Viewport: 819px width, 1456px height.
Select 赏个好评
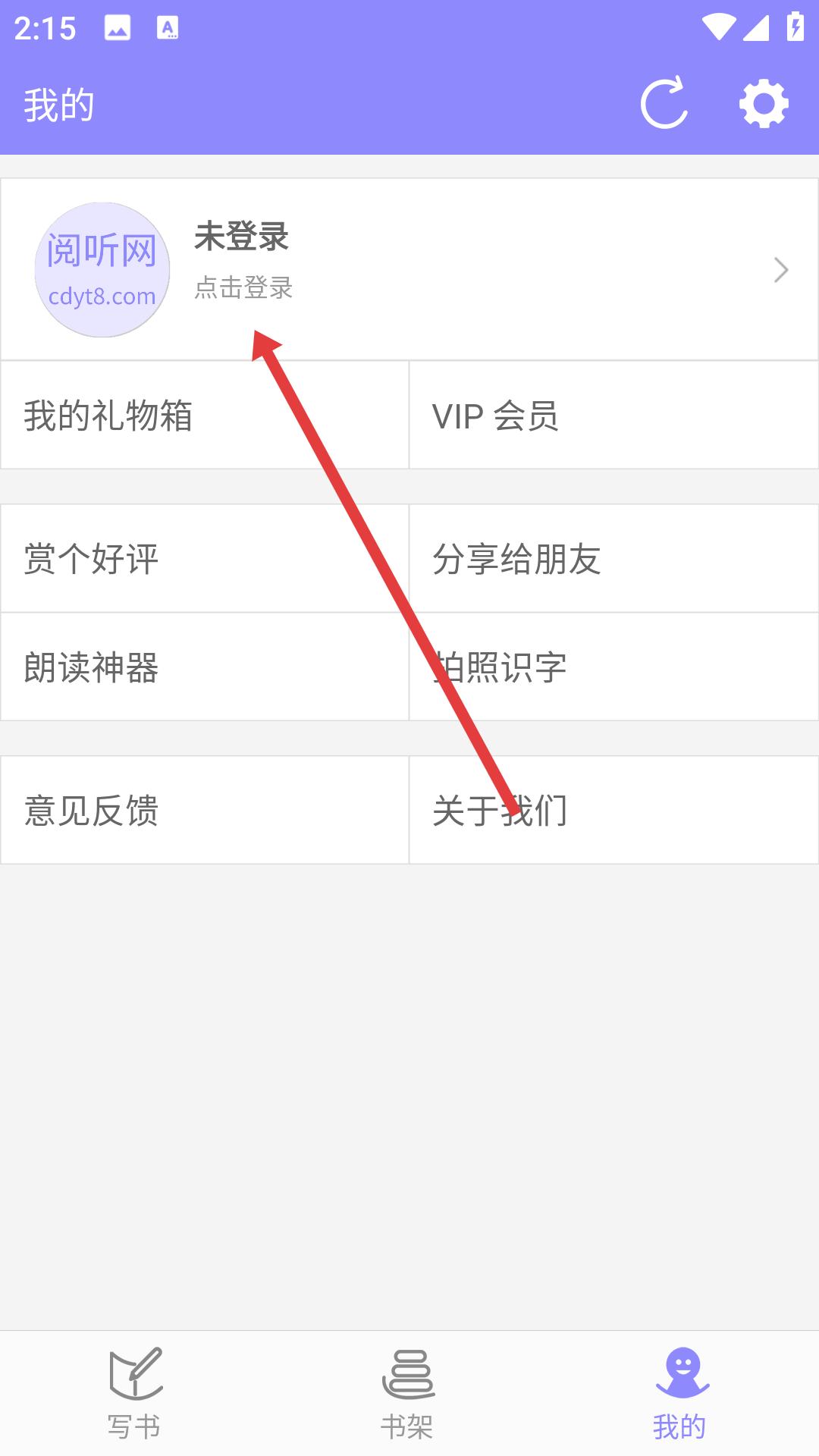pos(205,558)
